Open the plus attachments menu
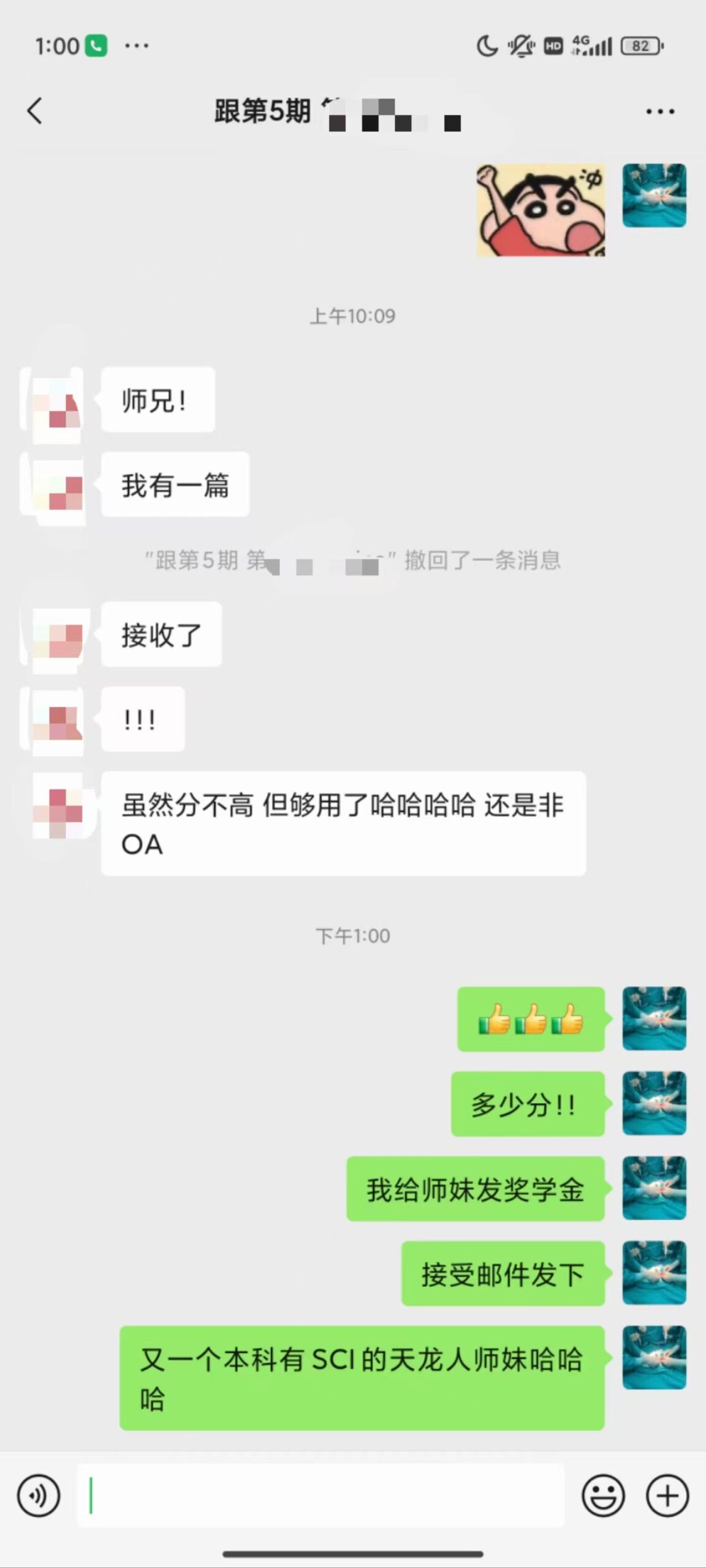Viewport: 706px width, 1568px height. [x=667, y=1495]
